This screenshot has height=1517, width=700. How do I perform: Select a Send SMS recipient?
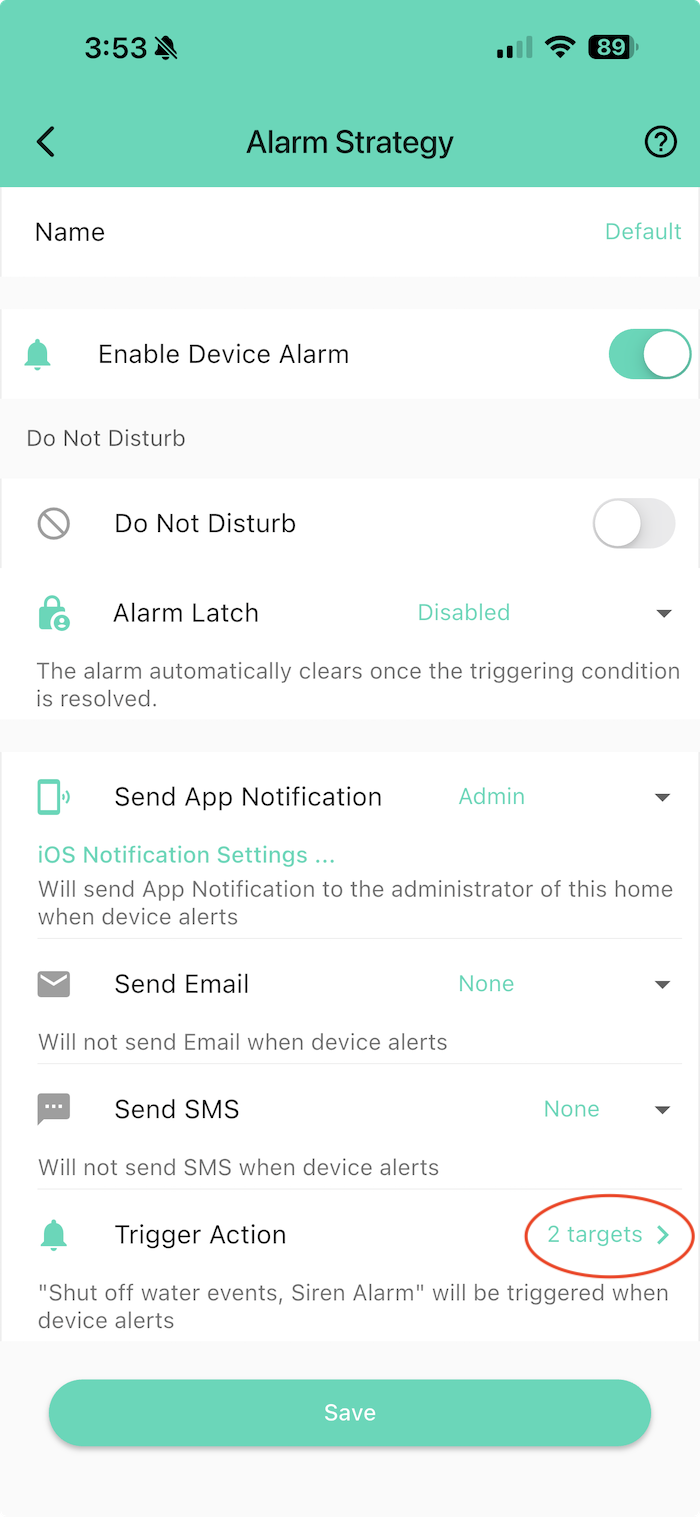coord(661,1109)
